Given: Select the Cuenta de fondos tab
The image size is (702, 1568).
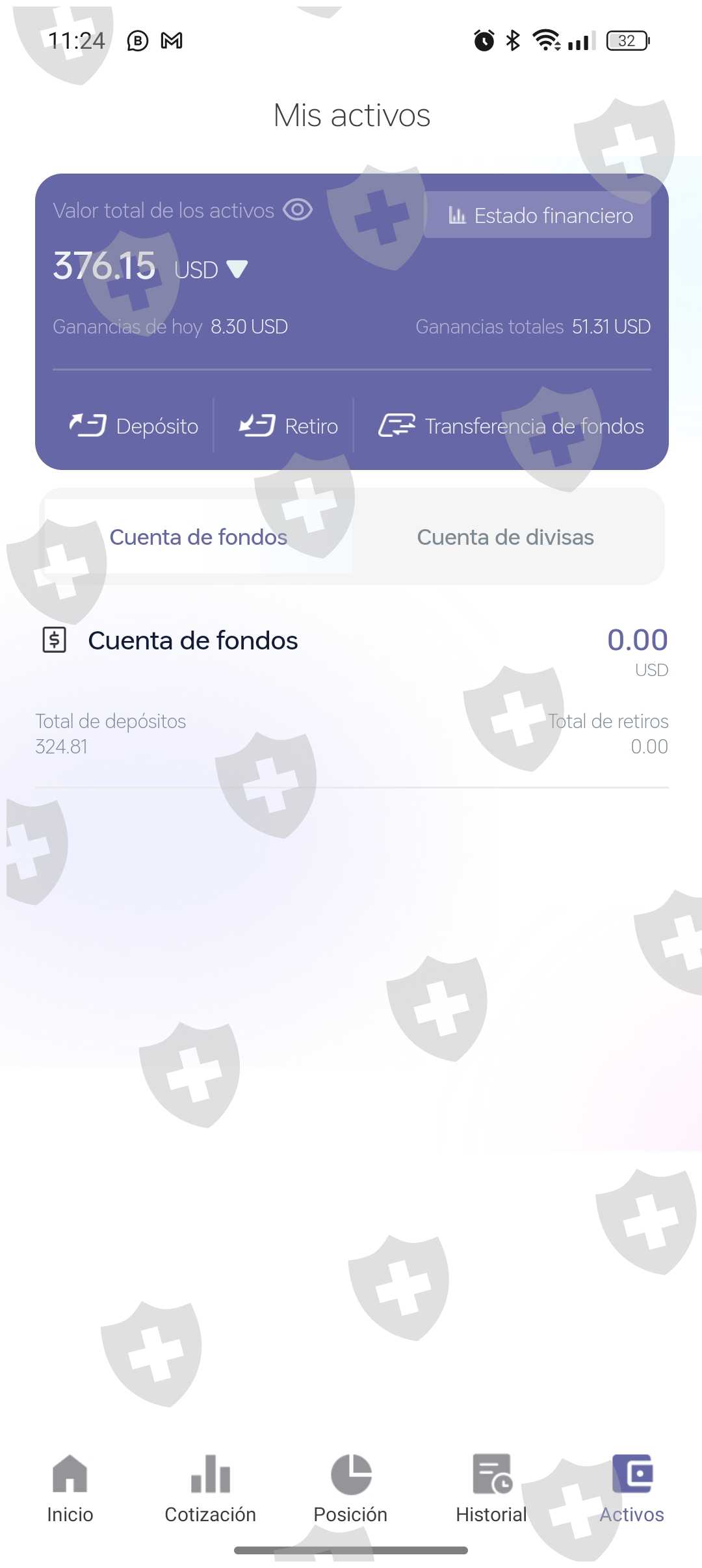Looking at the screenshot, I should coord(198,537).
